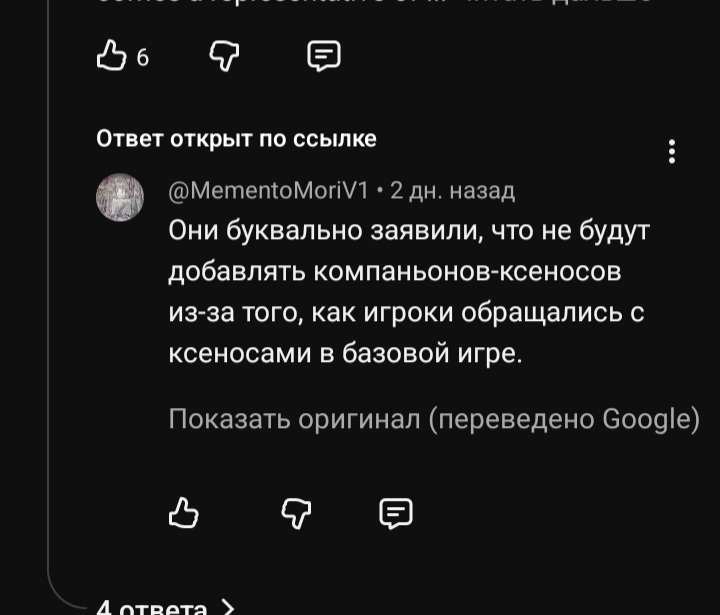Reply to the top comment
This screenshot has width=720, height=615.
pyautogui.click(x=322, y=57)
